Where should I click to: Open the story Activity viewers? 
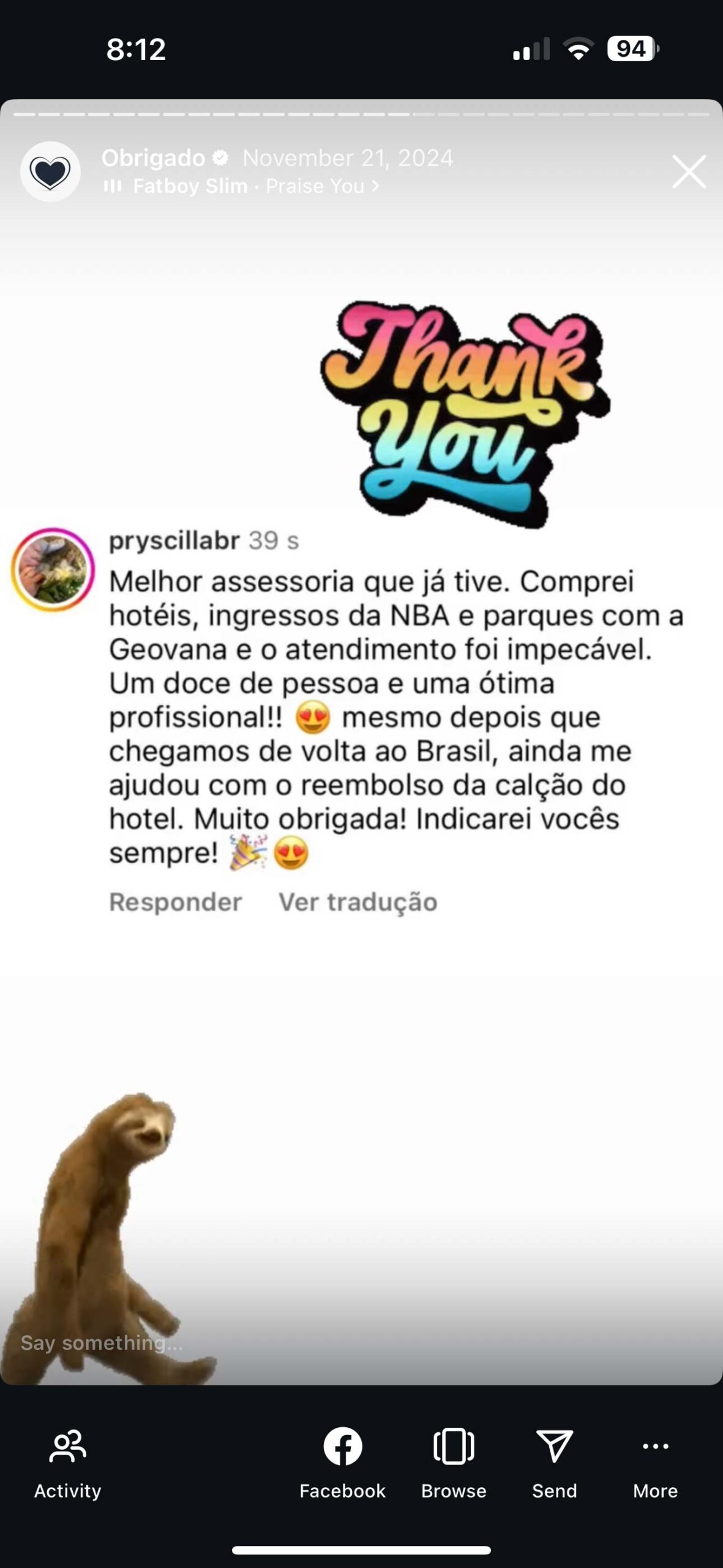67,1464
